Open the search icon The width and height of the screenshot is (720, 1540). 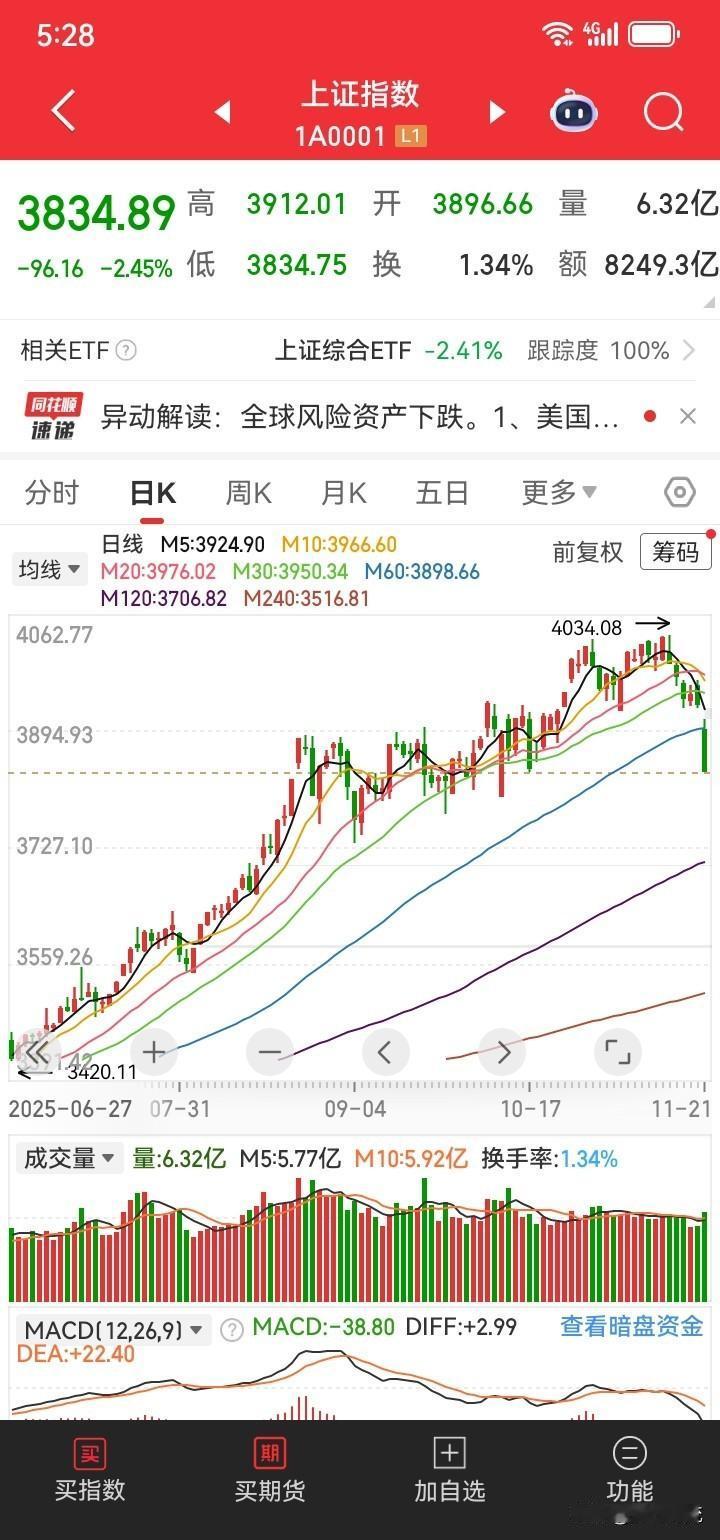click(x=662, y=111)
